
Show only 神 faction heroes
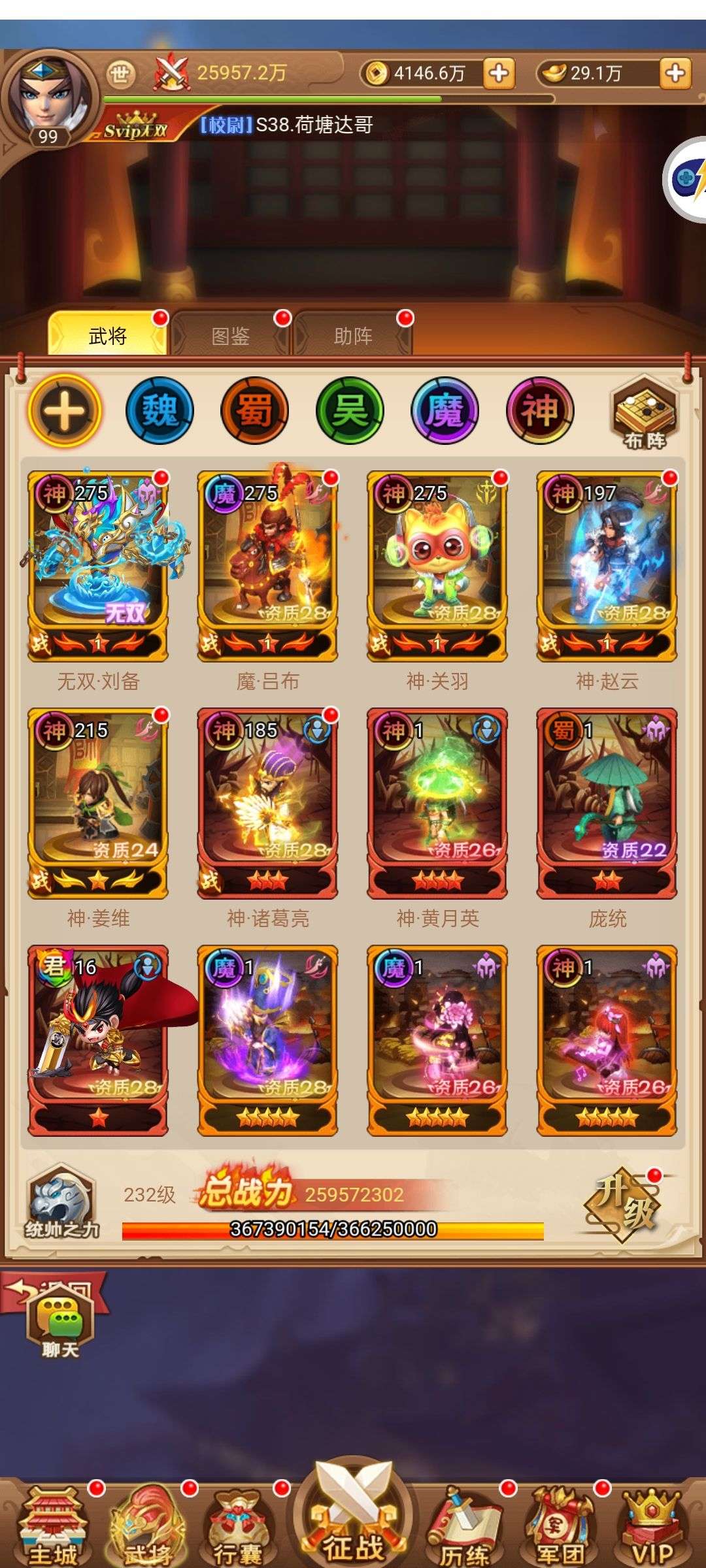[x=540, y=411]
